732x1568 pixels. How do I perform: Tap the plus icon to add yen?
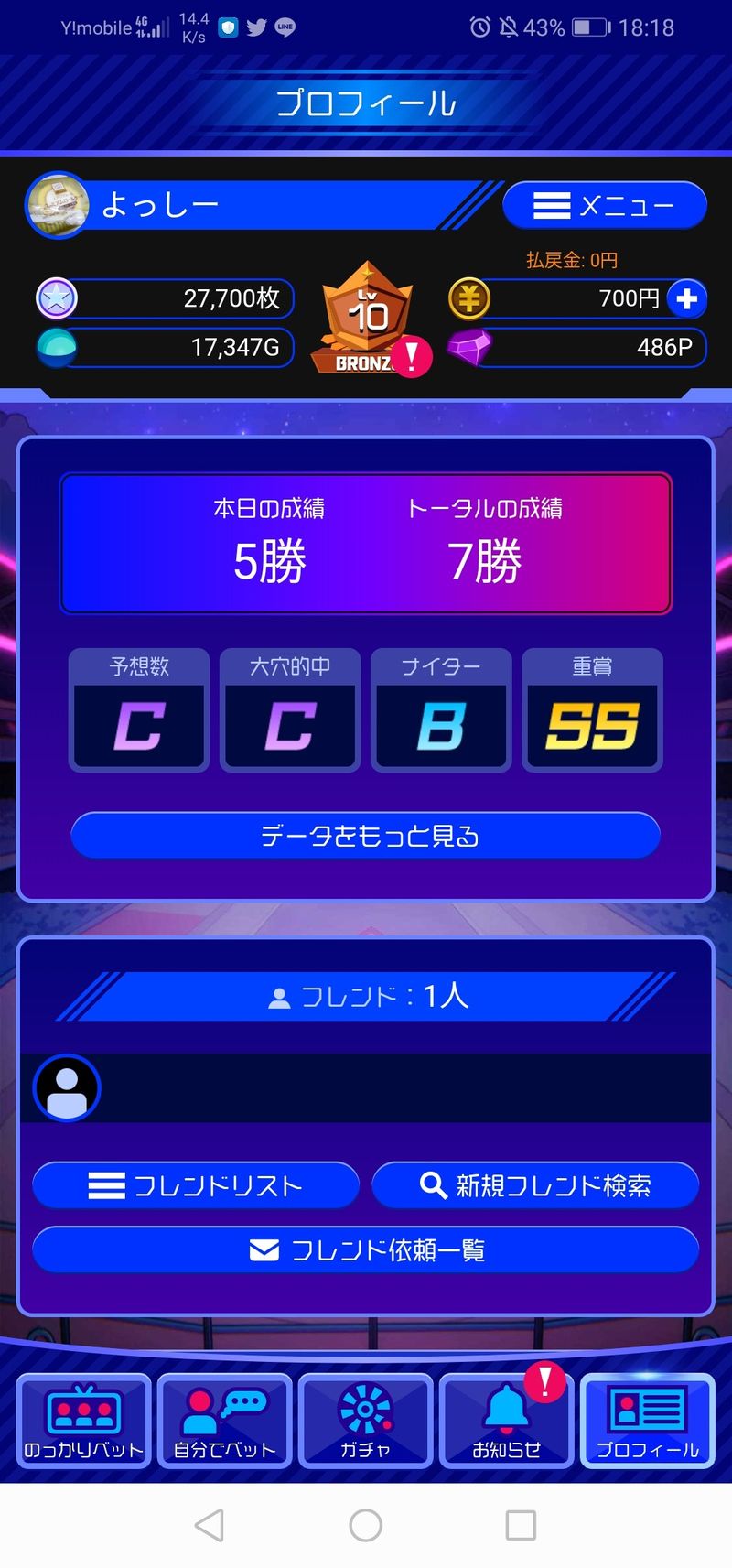(686, 298)
